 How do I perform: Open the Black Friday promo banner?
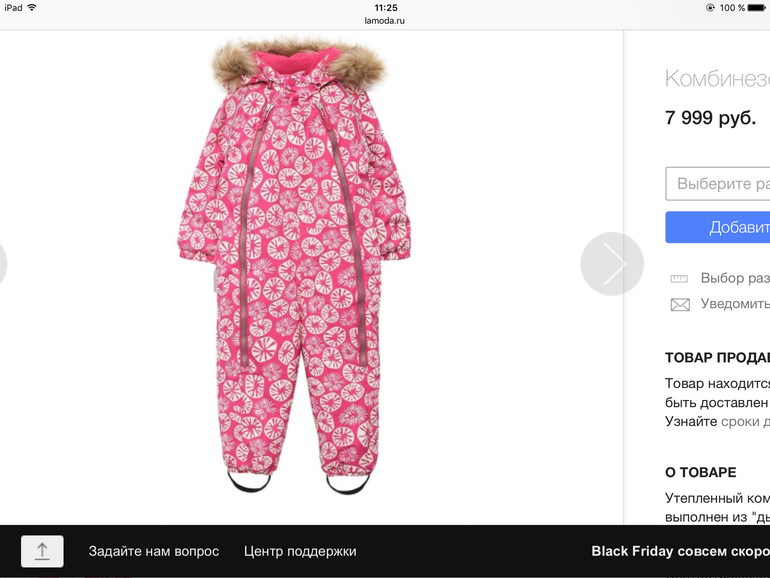point(679,551)
